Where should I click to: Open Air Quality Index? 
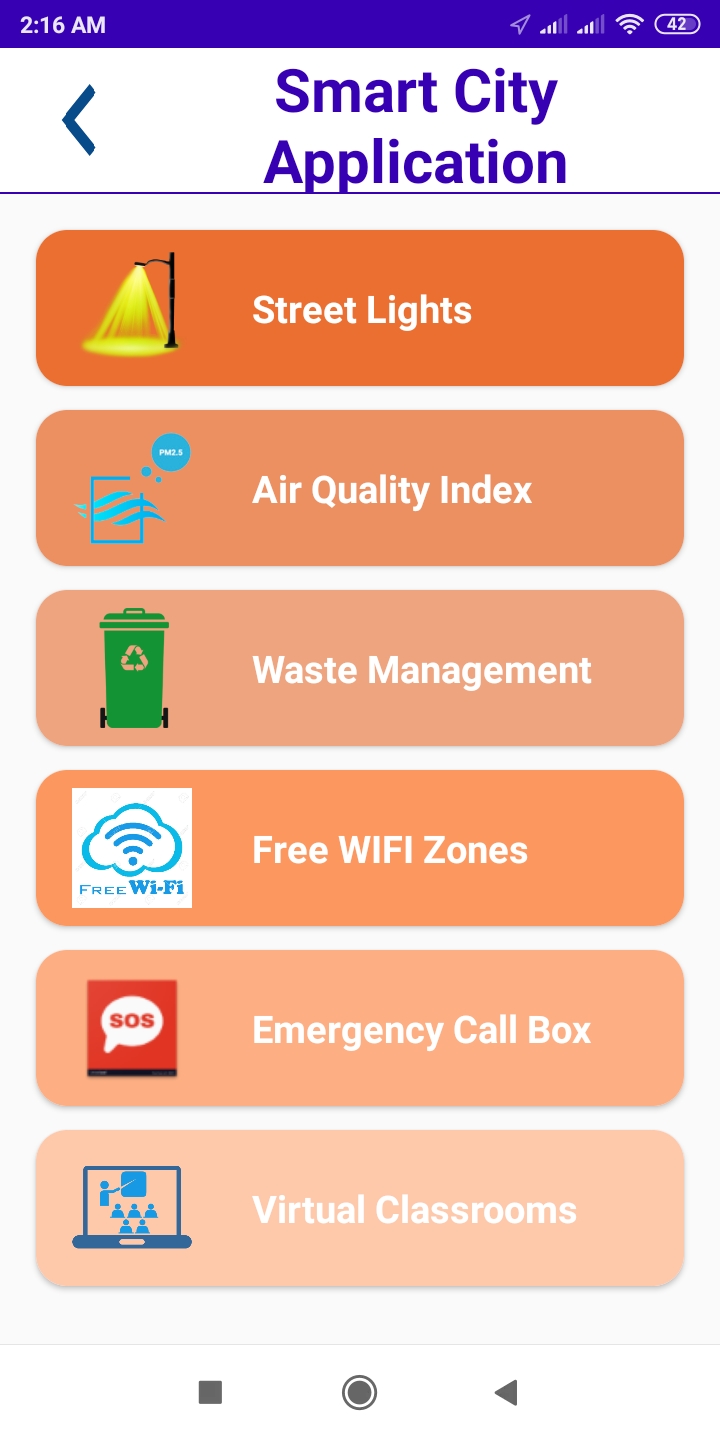click(360, 488)
